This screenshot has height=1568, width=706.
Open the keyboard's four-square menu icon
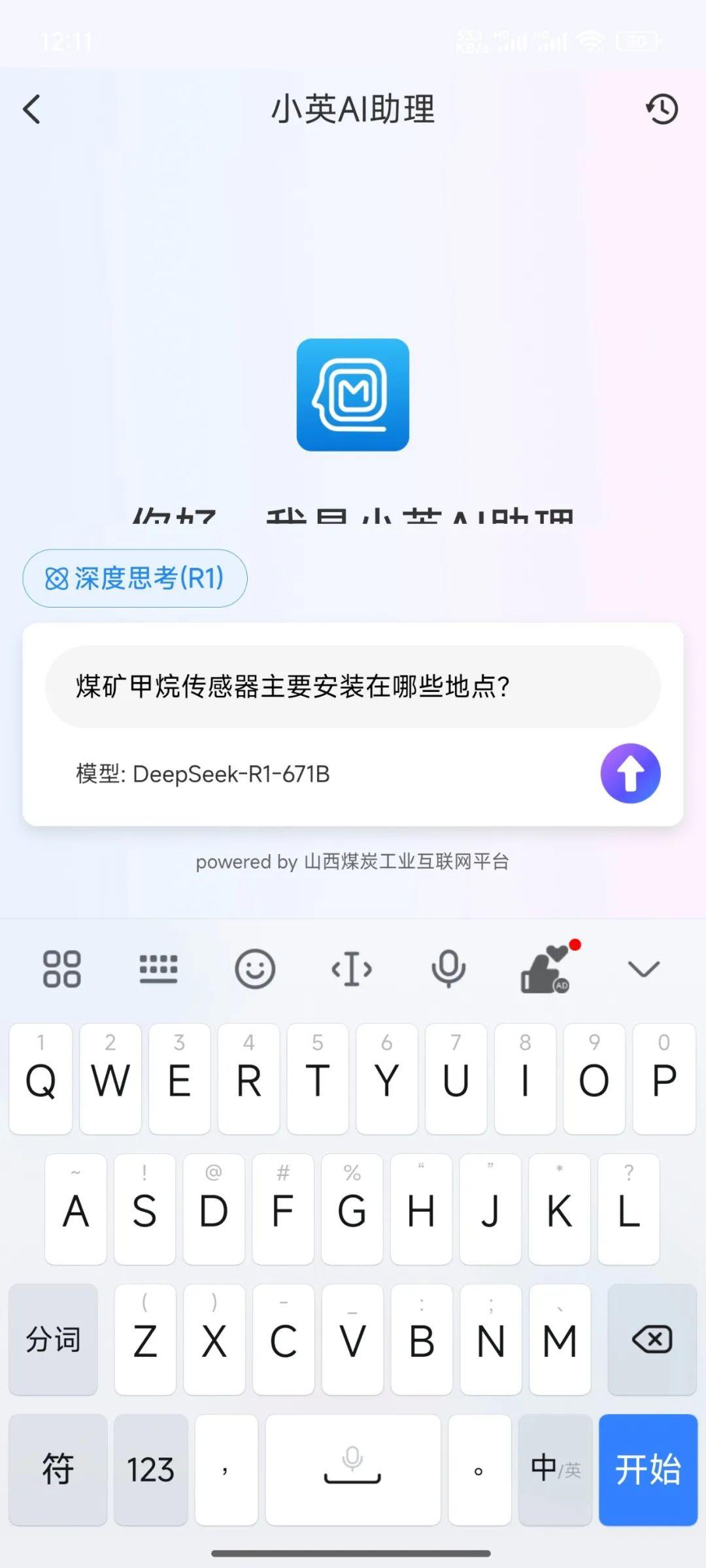tap(61, 968)
